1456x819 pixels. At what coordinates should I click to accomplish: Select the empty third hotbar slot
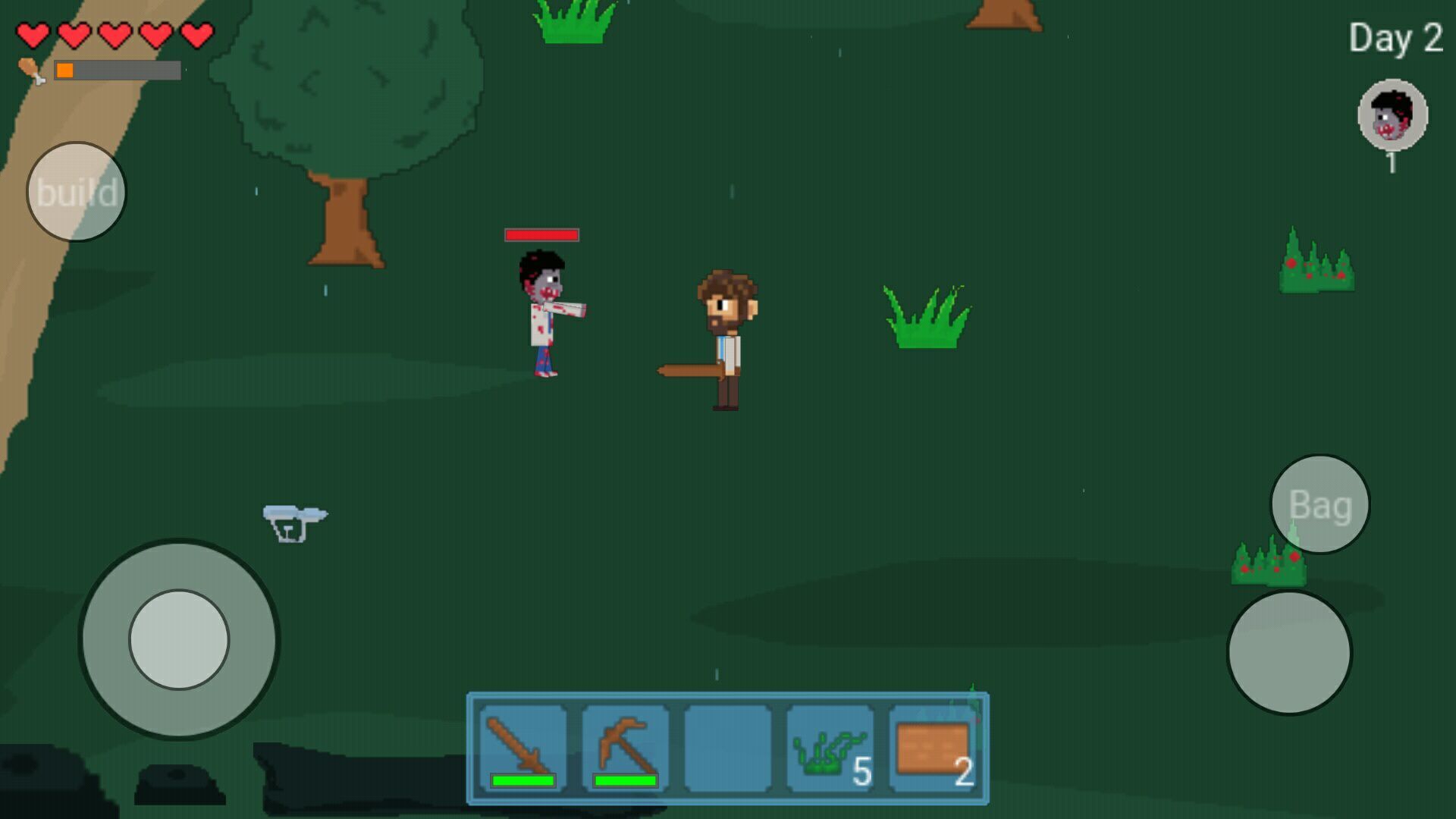727,748
